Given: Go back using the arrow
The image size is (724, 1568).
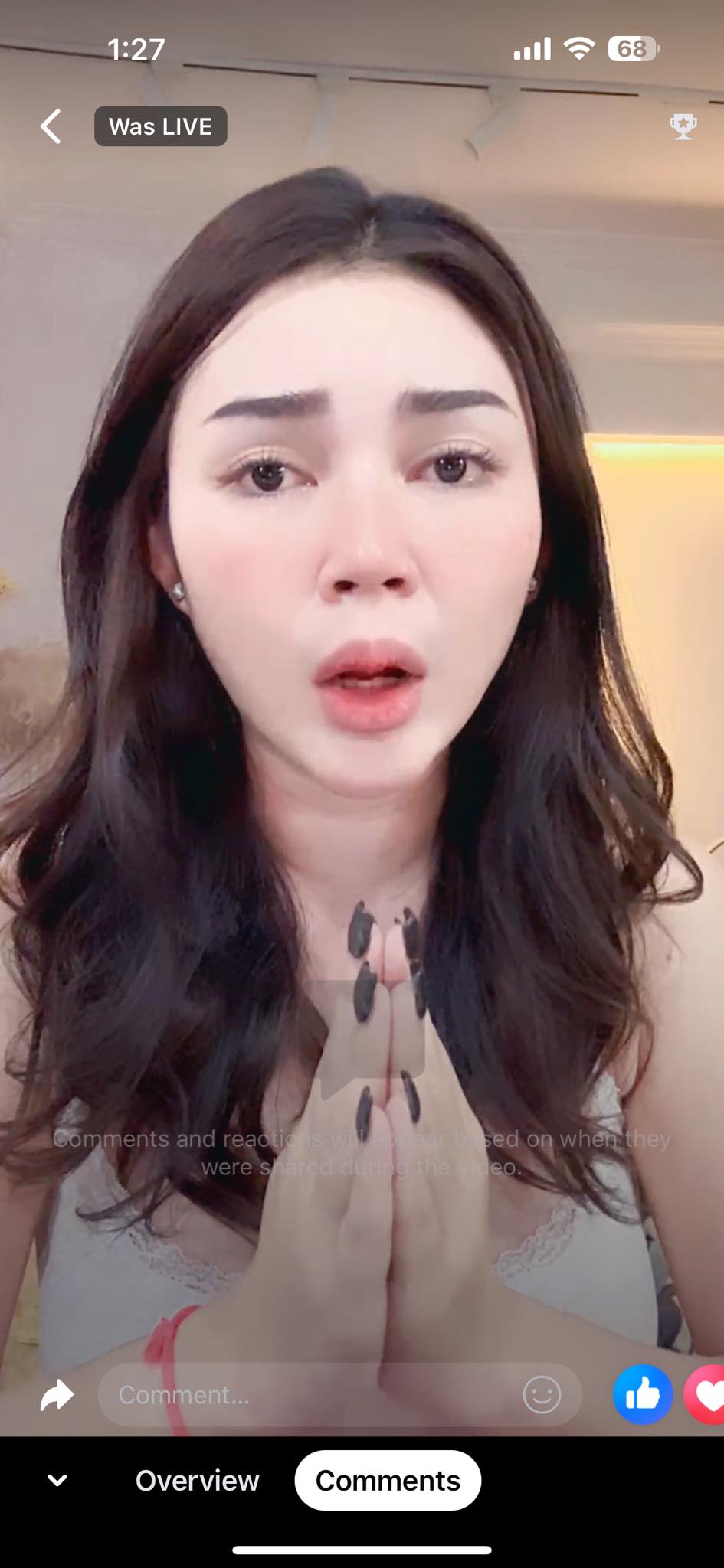Looking at the screenshot, I should (x=51, y=126).
